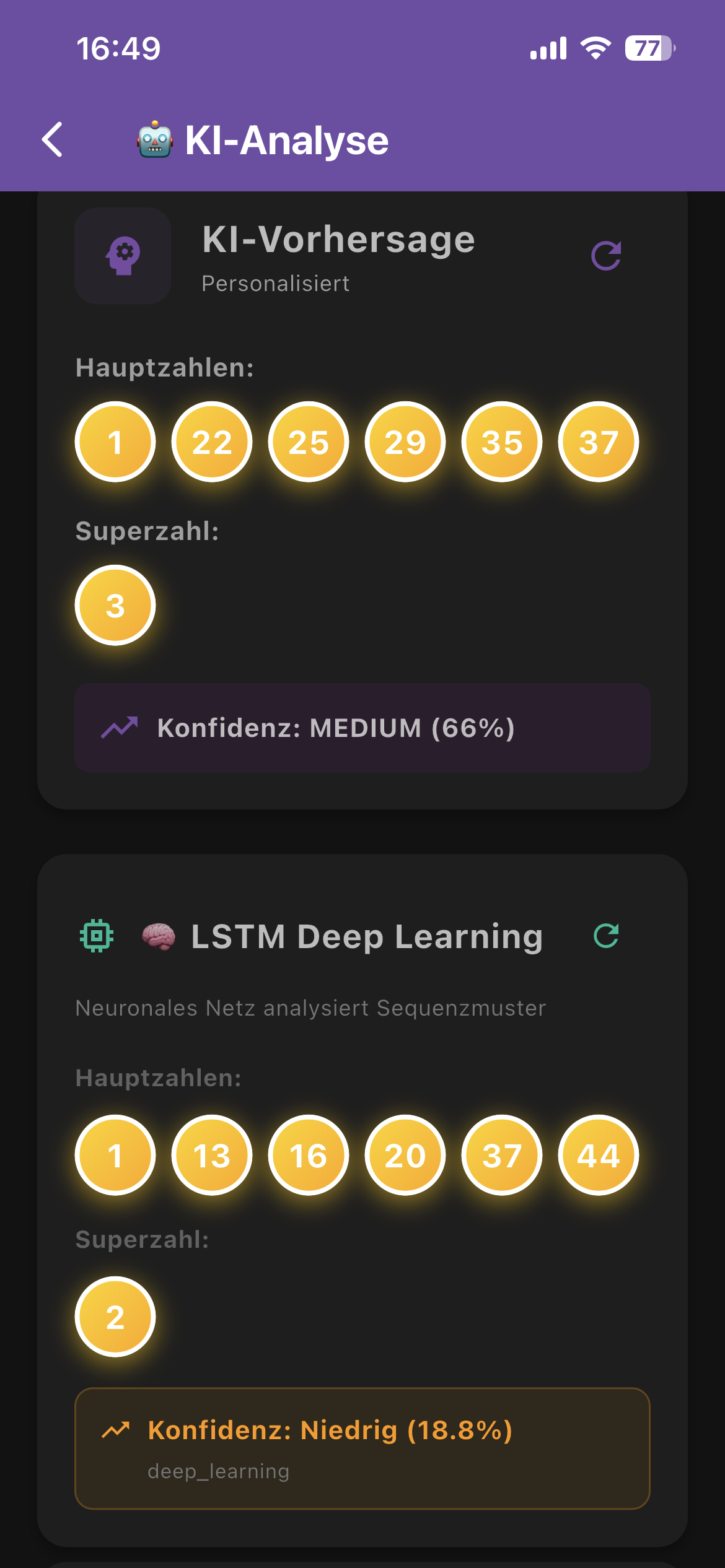Viewport: 725px width, 1568px height.
Task: Select Superzahl 3 in KI-Vorhersage
Action: pos(115,605)
